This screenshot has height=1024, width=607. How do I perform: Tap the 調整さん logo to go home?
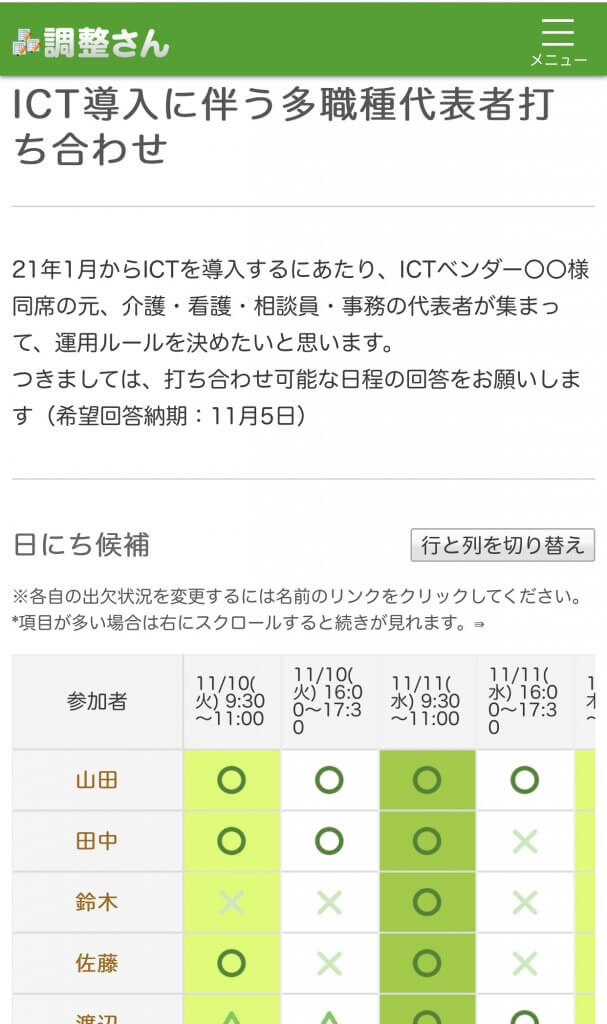(x=91, y=41)
